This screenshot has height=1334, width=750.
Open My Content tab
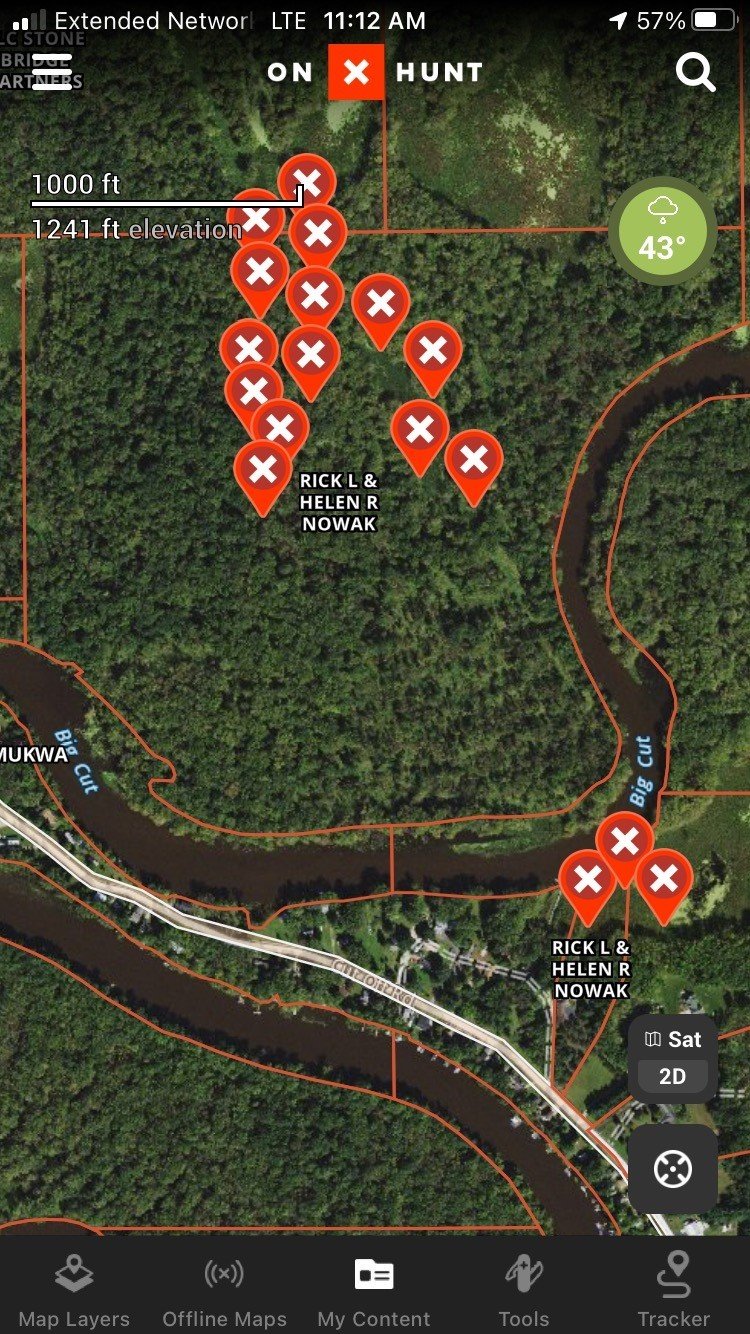(x=374, y=1291)
